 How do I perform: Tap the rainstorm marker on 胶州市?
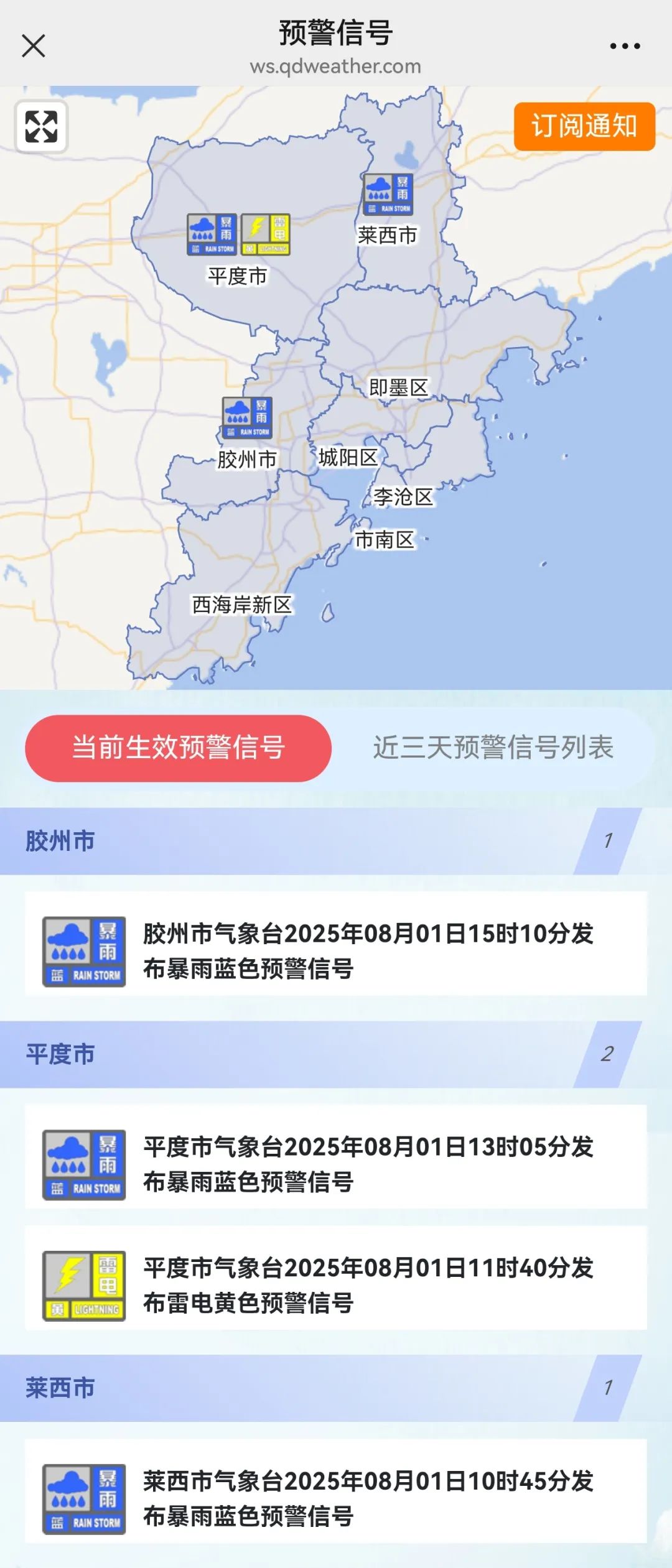pos(247,418)
